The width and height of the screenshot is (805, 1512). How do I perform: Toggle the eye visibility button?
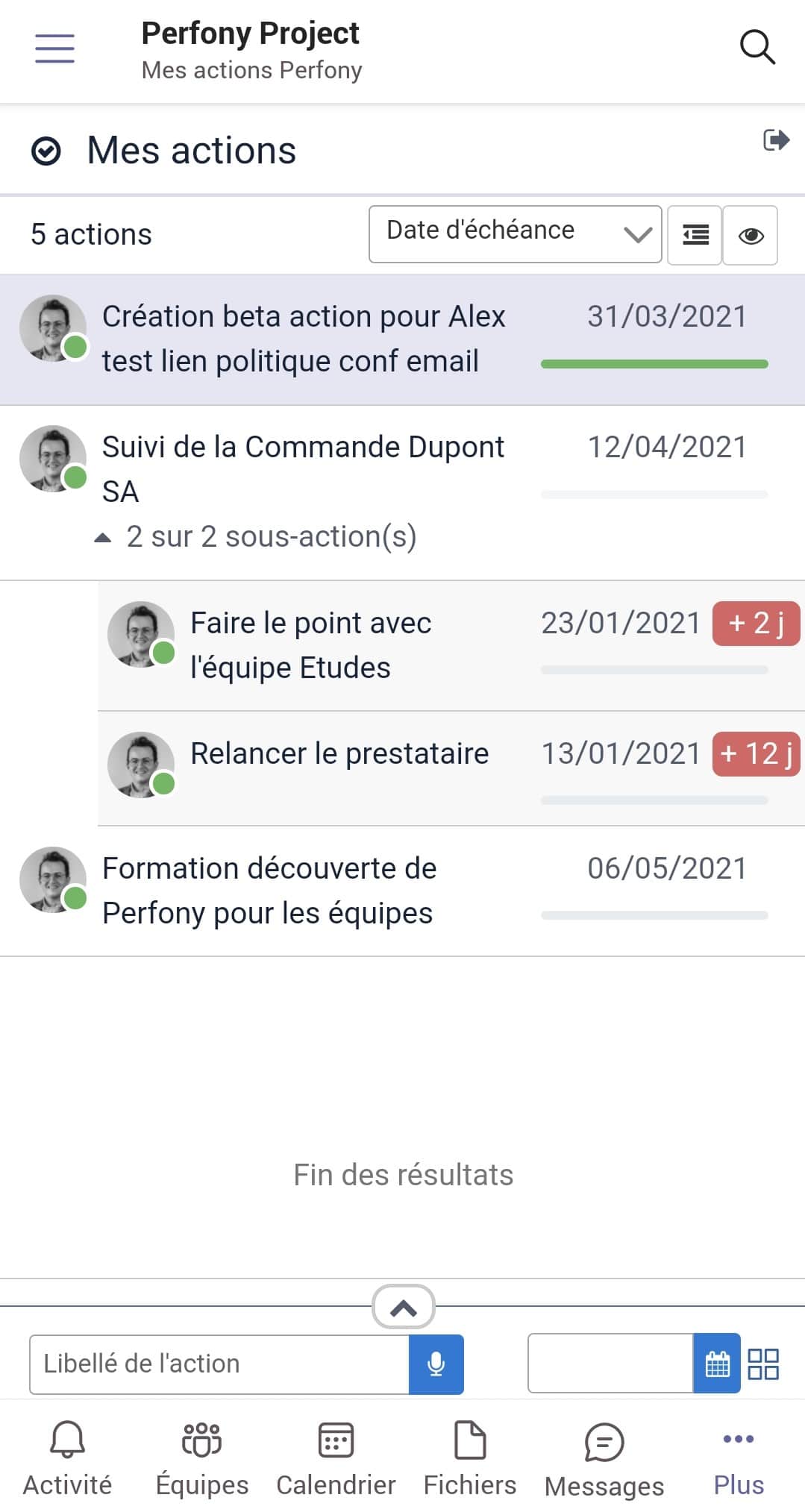click(x=751, y=236)
